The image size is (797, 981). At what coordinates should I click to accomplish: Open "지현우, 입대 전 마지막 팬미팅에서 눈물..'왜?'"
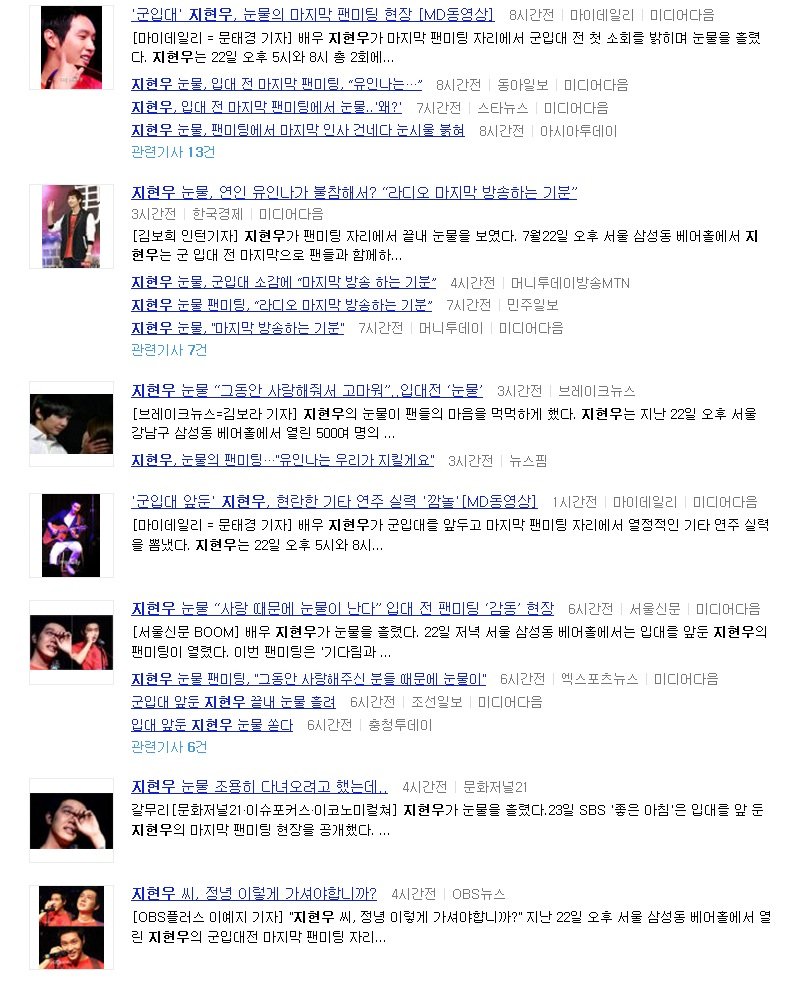(266, 107)
